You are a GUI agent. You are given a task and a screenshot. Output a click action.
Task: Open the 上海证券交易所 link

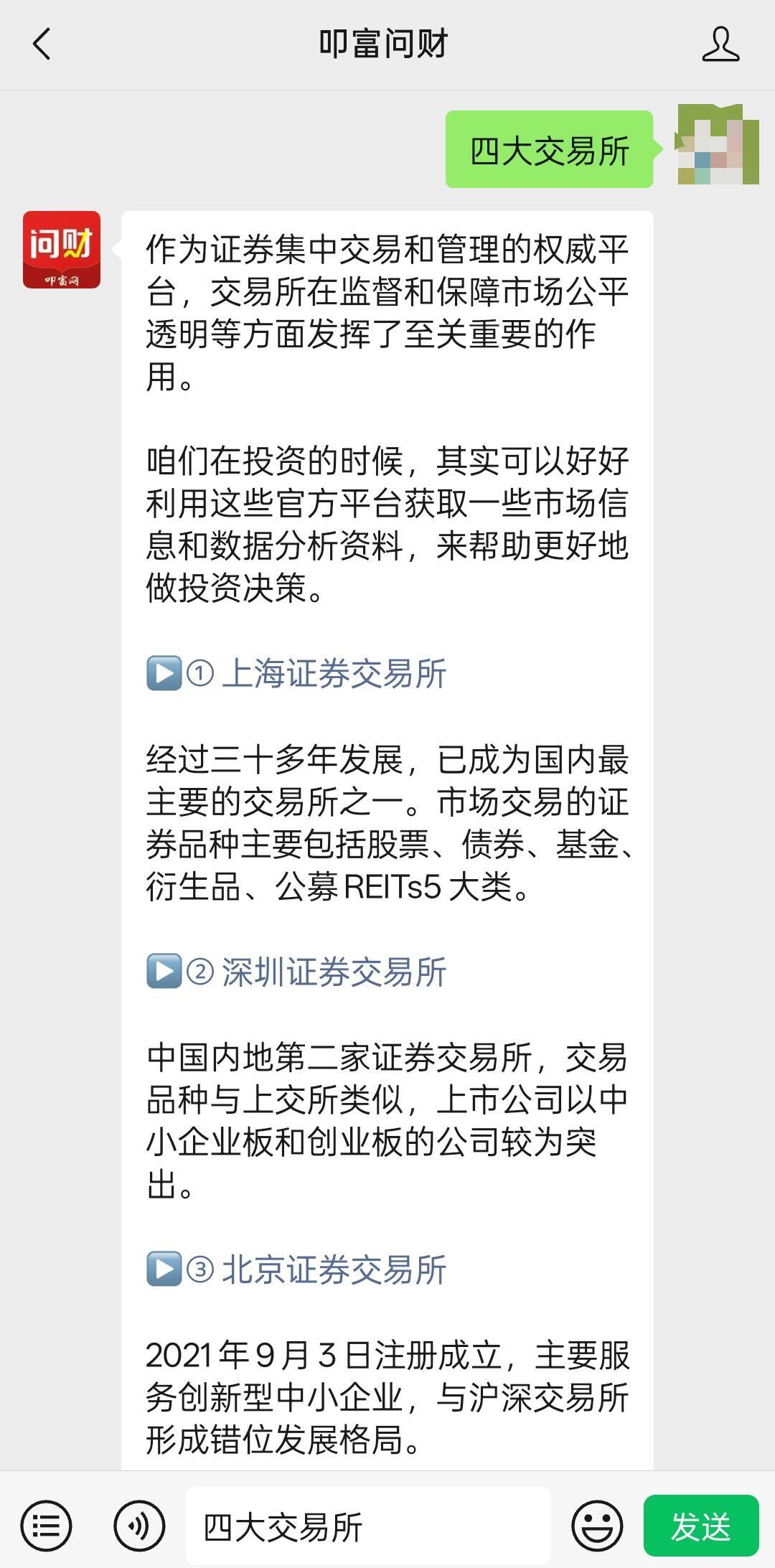[334, 674]
